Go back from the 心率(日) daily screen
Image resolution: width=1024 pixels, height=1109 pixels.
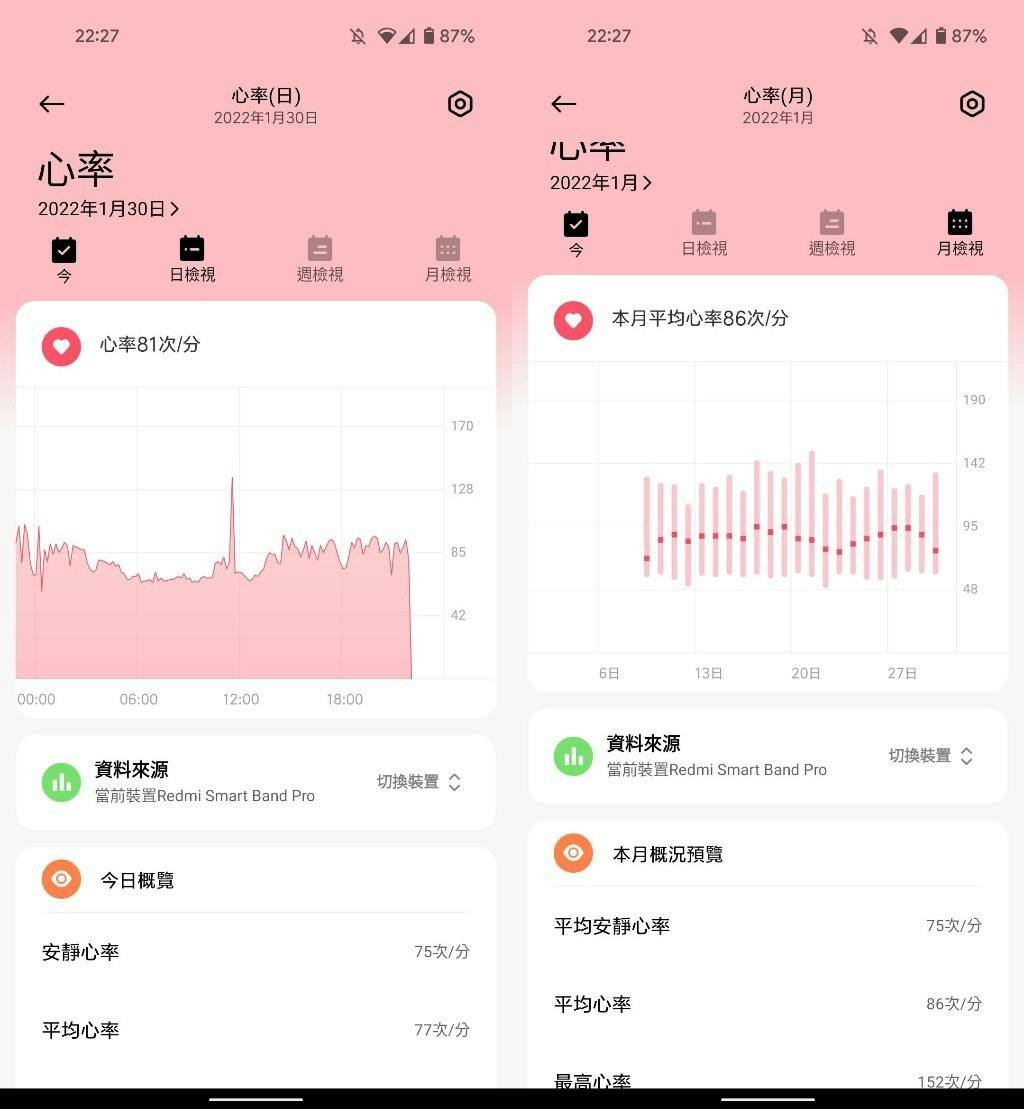click(52, 104)
